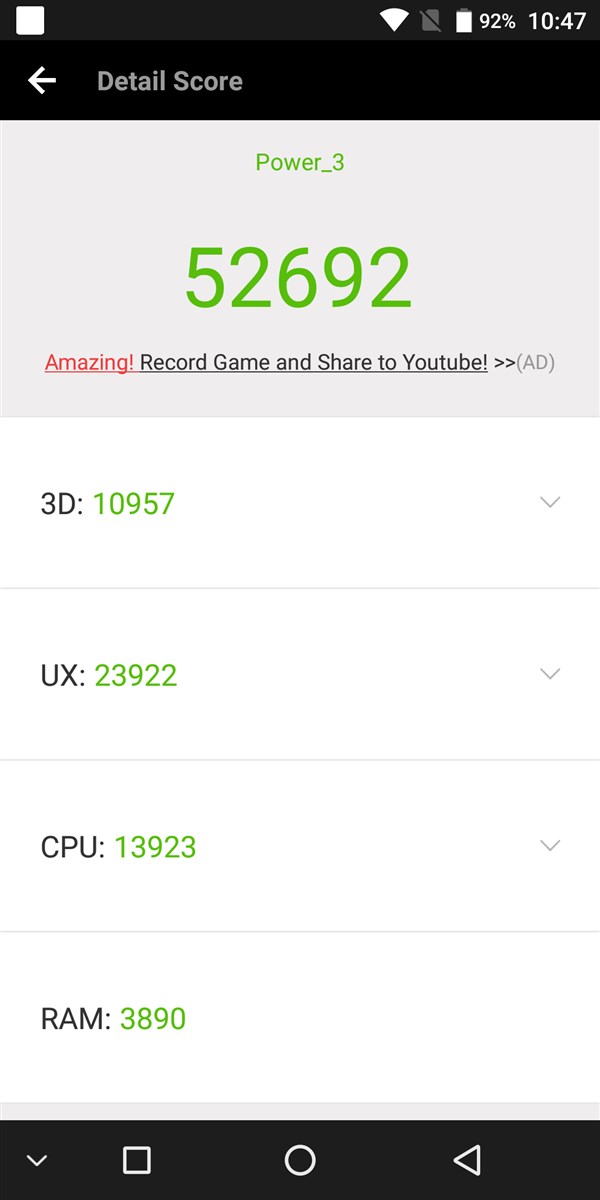Open the Record Game and Share to Youtube link

coord(313,362)
